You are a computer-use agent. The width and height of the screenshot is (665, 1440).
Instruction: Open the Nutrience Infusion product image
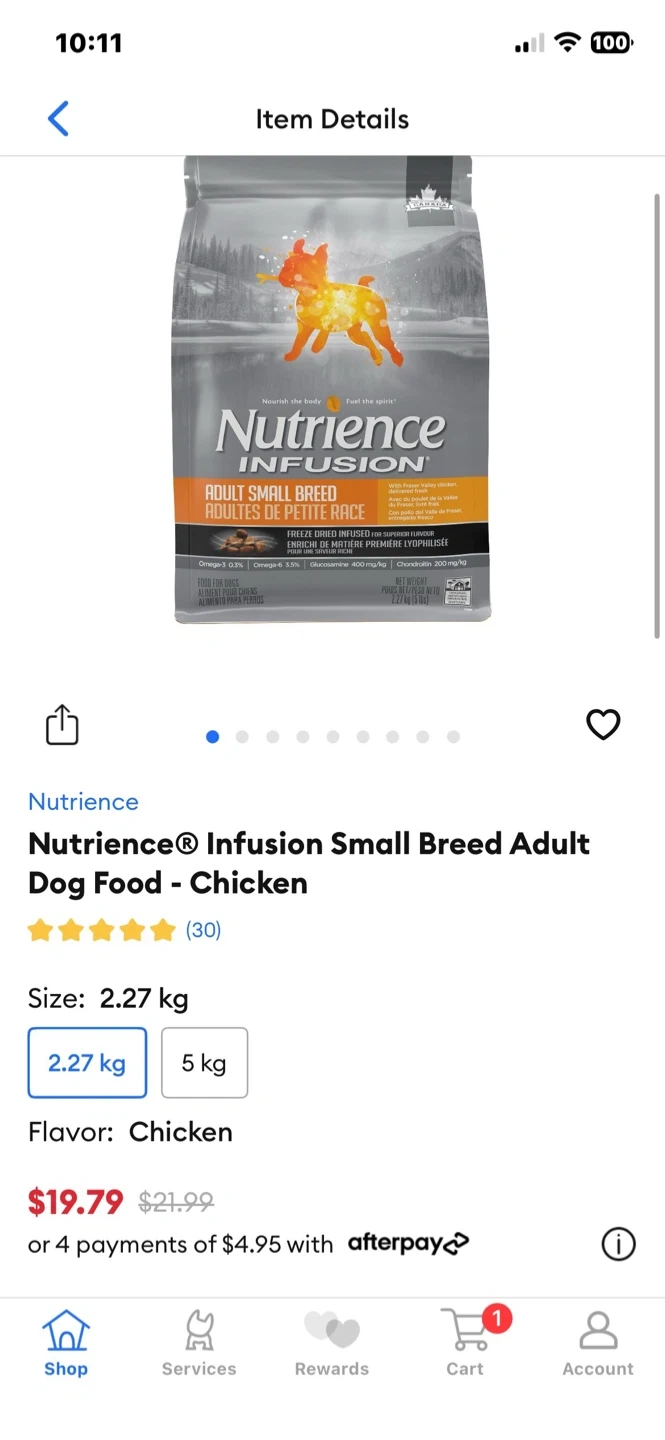click(332, 390)
